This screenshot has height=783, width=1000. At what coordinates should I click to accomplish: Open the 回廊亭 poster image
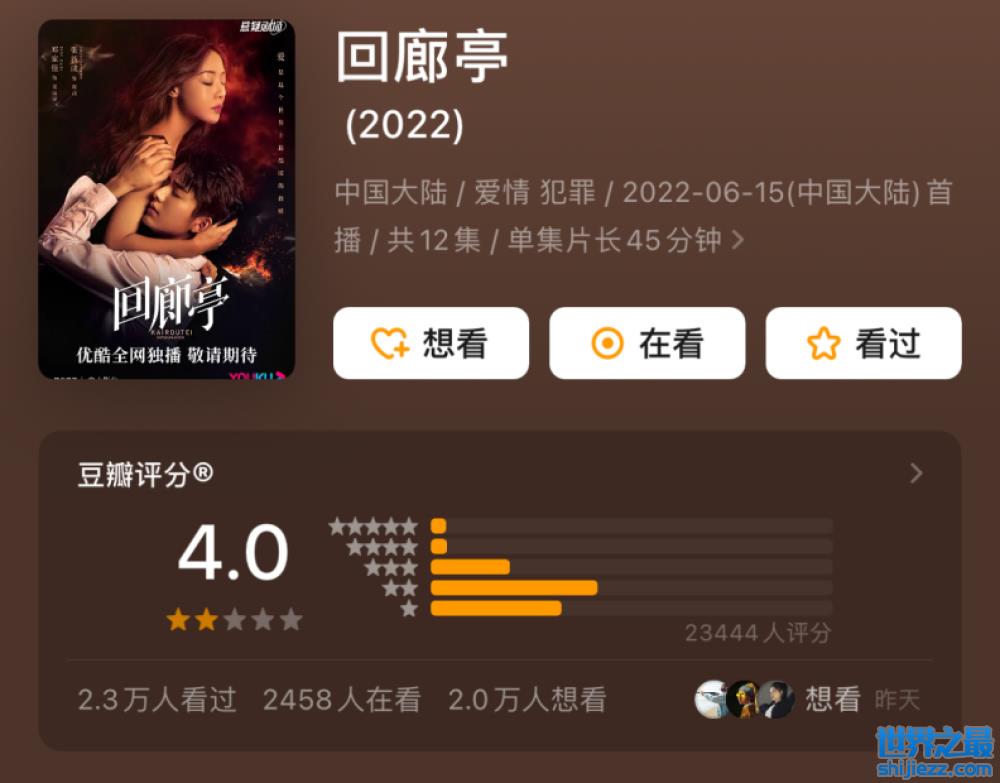click(166, 200)
